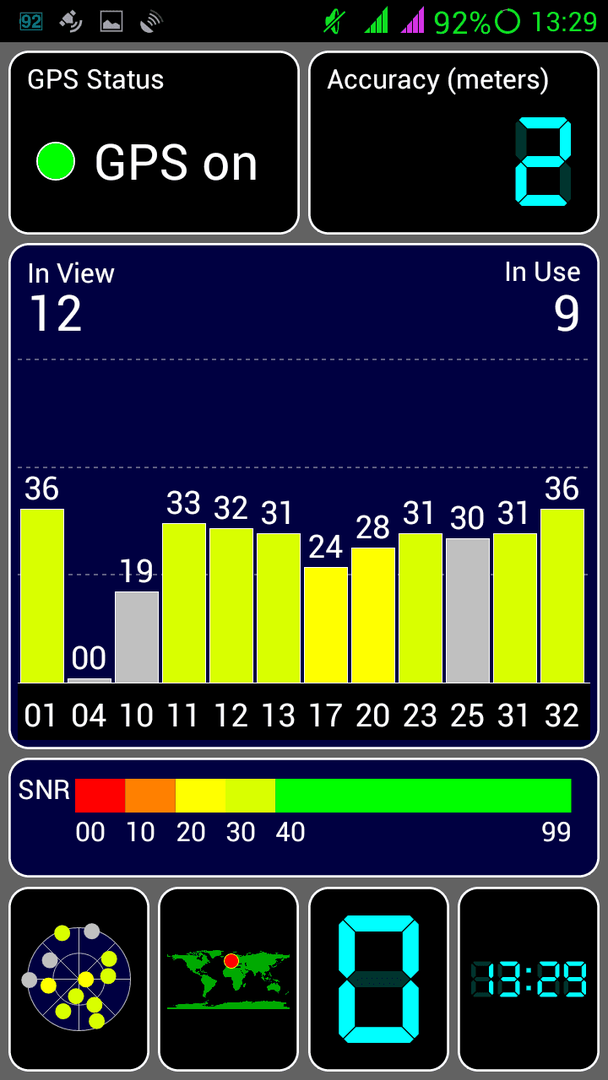Open the 13:29 digital clock tile

coord(529,979)
